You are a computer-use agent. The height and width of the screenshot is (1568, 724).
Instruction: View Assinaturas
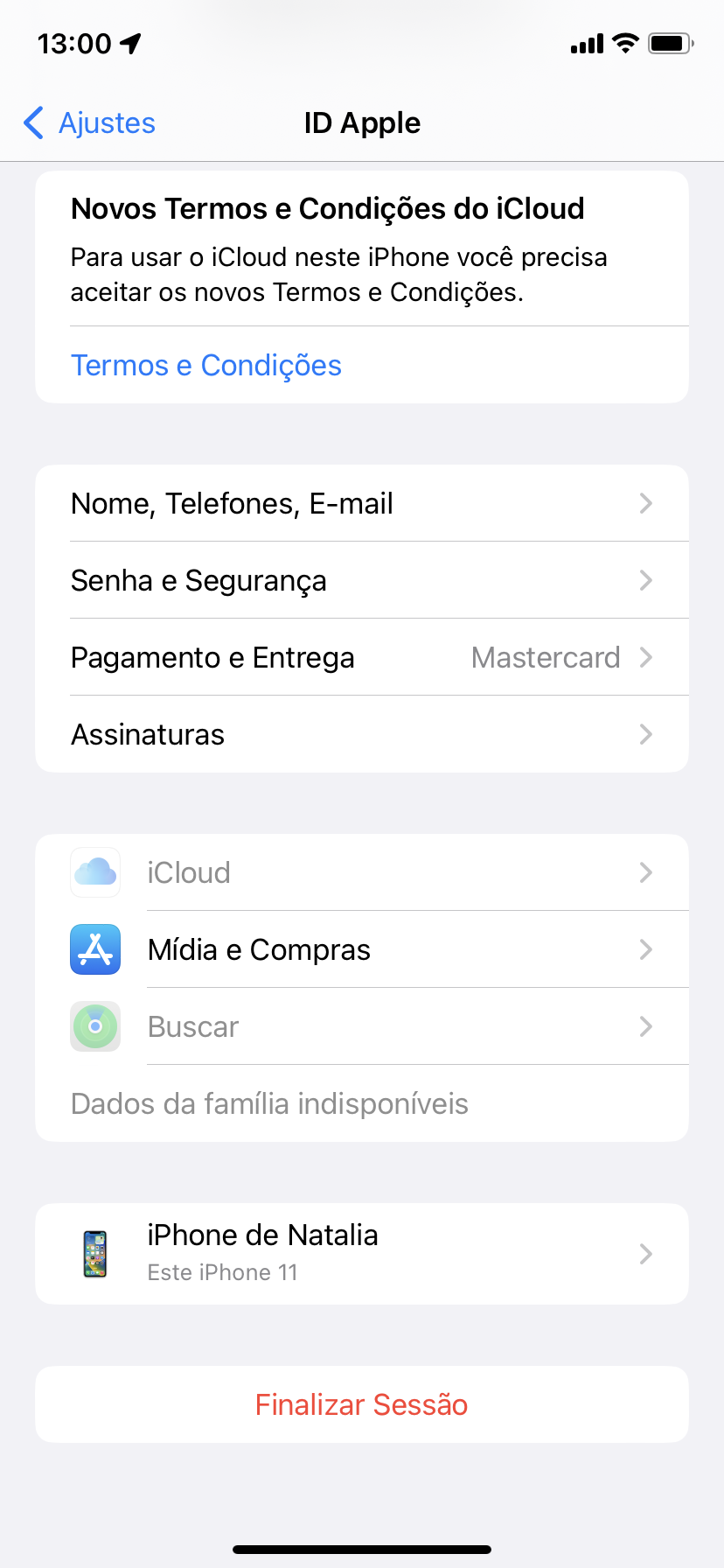[362, 735]
